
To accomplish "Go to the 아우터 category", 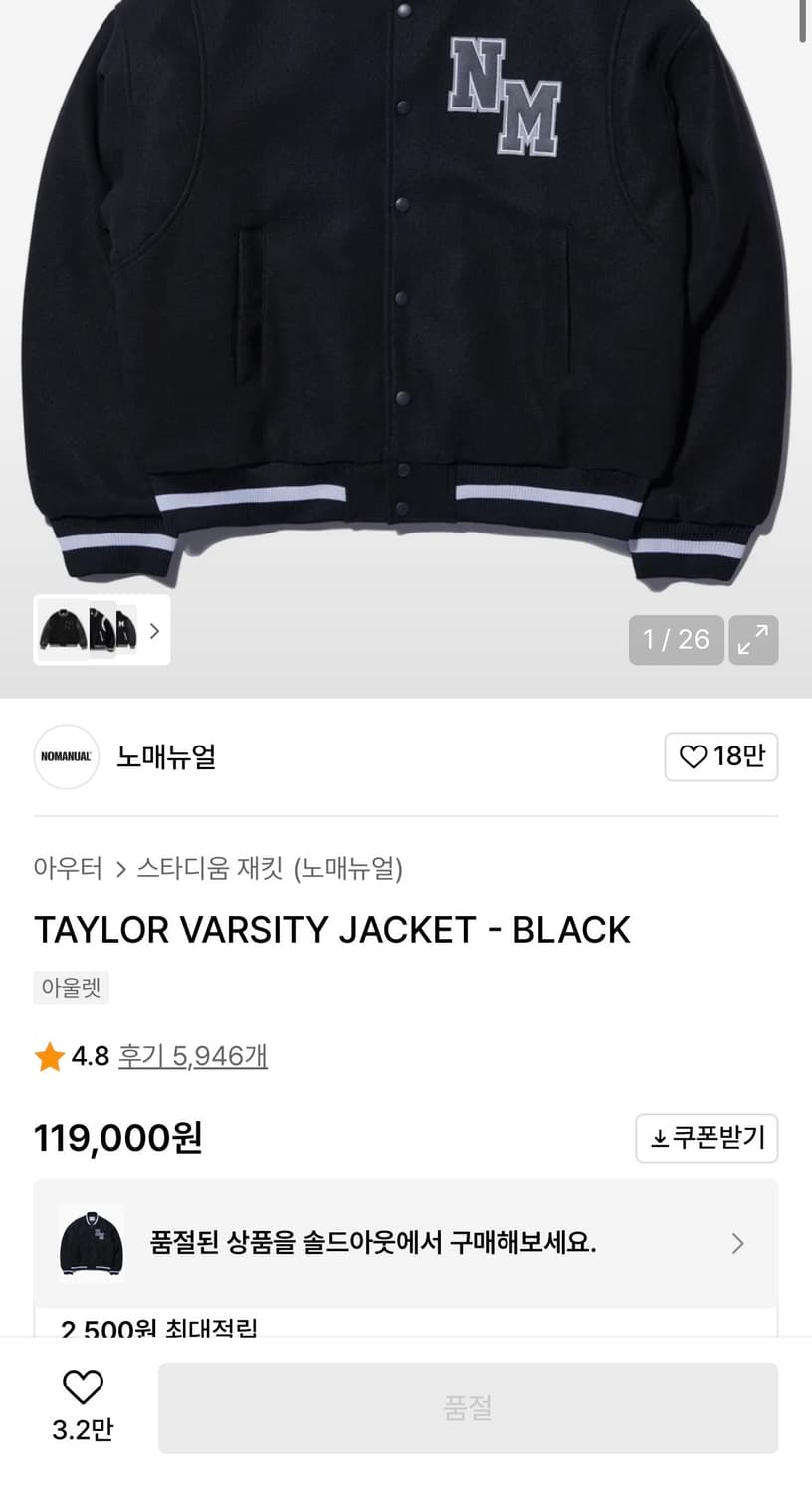I will (68, 868).
